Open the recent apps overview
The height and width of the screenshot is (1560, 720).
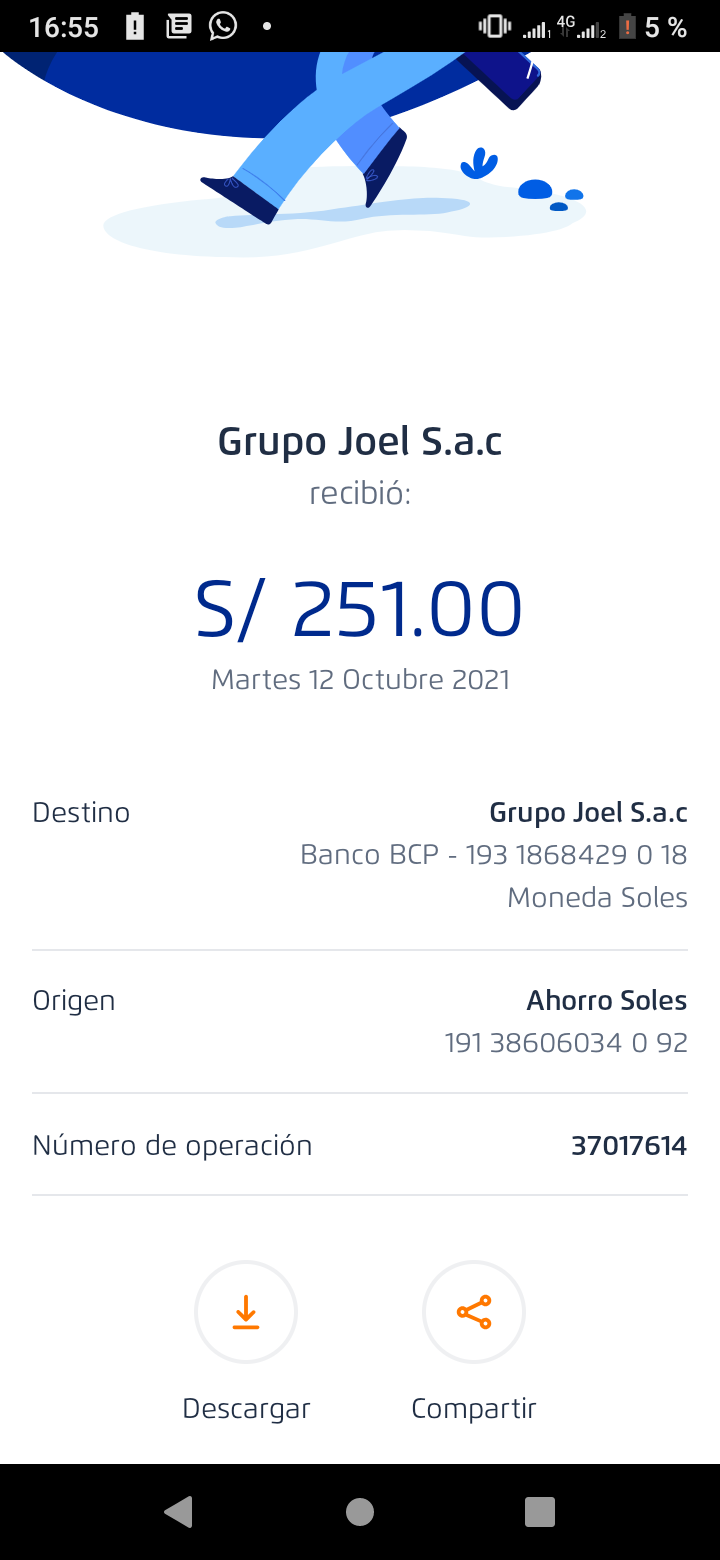click(x=540, y=1512)
